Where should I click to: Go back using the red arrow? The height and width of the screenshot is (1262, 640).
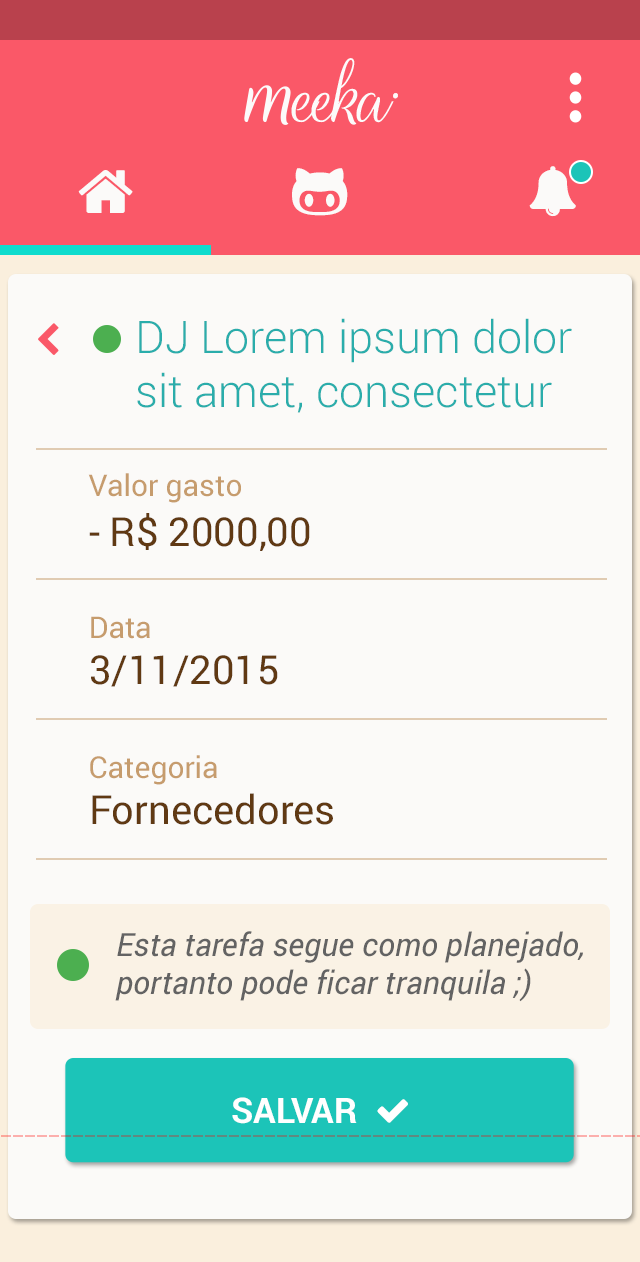[49, 340]
